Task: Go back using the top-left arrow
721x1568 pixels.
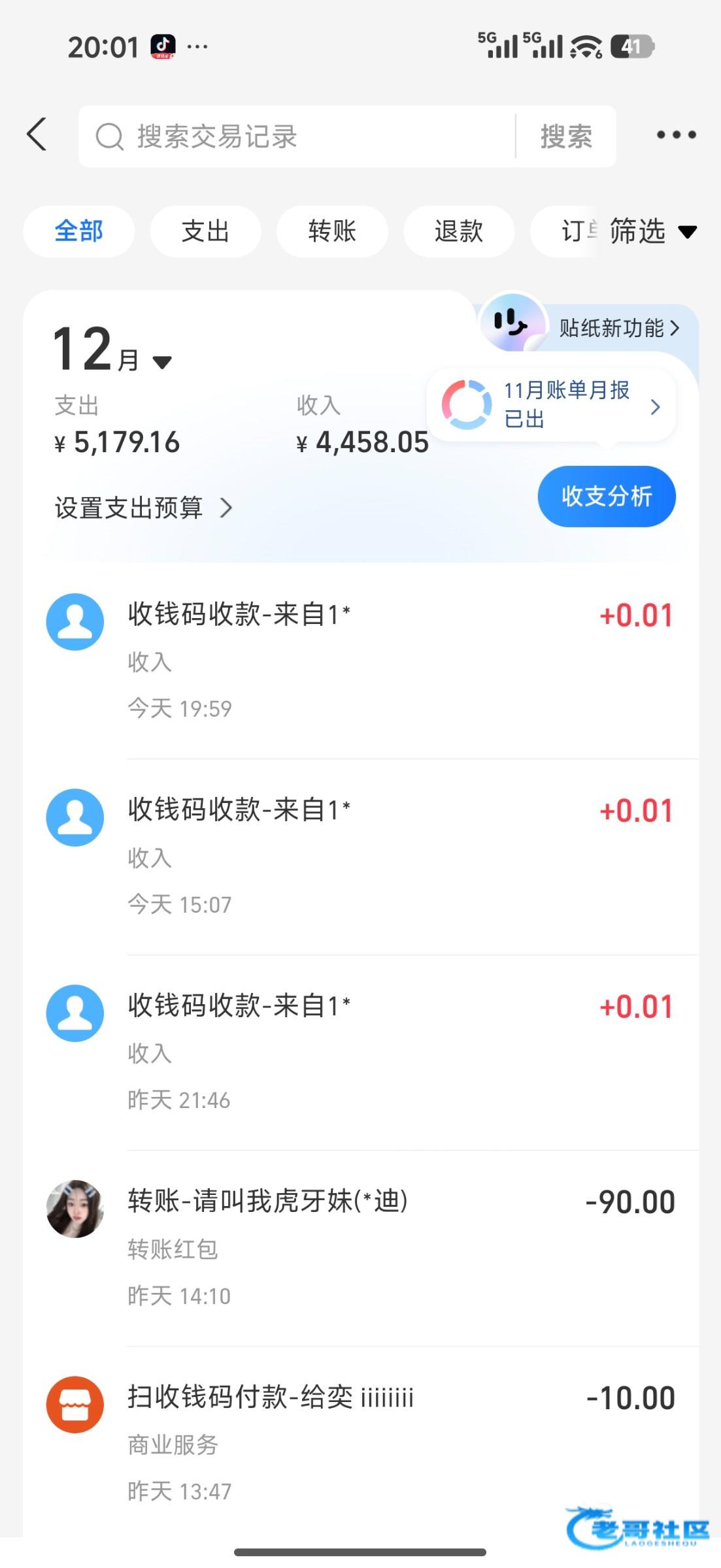Action: pos(37,135)
